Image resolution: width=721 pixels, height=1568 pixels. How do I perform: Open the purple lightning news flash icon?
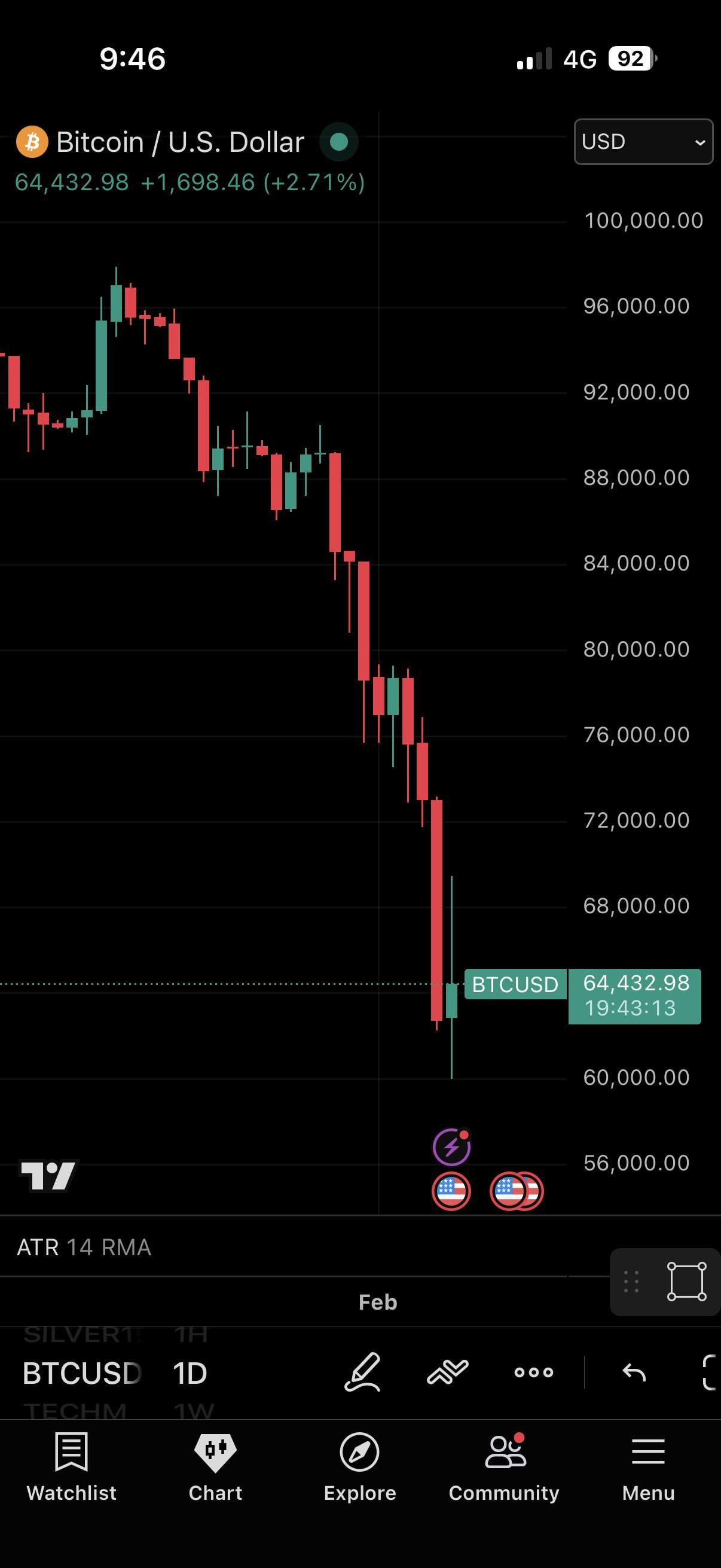tap(451, 1147)
